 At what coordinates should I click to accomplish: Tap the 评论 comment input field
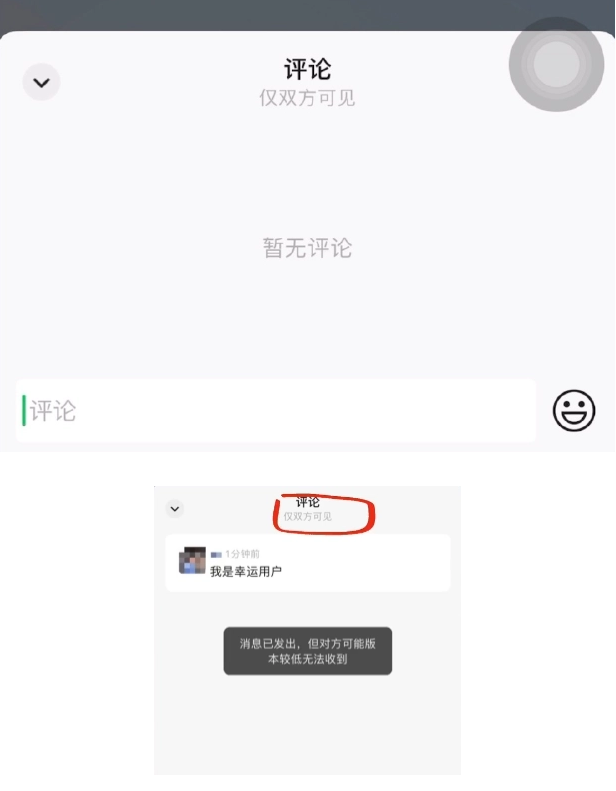[276, 410]
